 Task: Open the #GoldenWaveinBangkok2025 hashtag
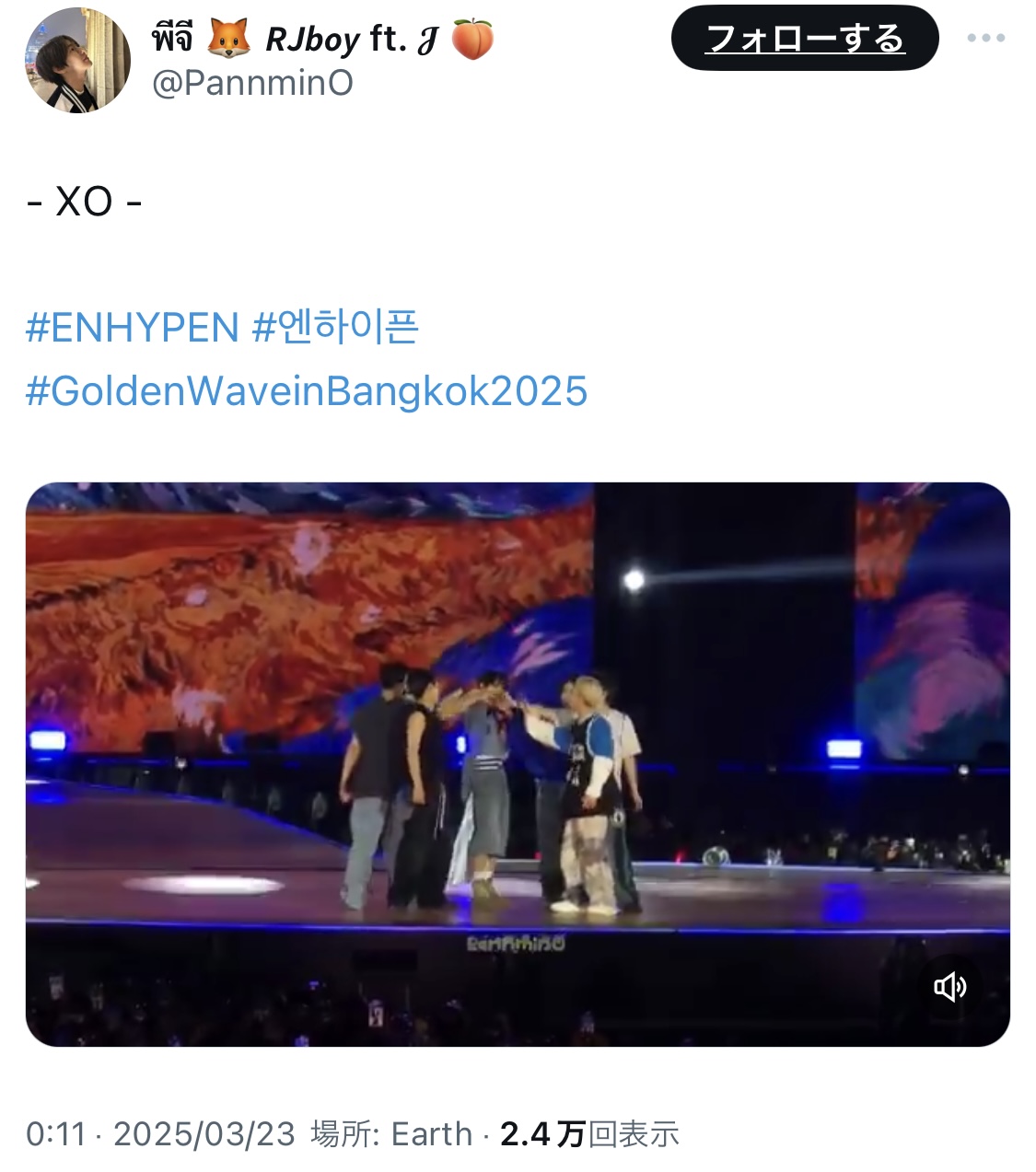pos(307,390)
